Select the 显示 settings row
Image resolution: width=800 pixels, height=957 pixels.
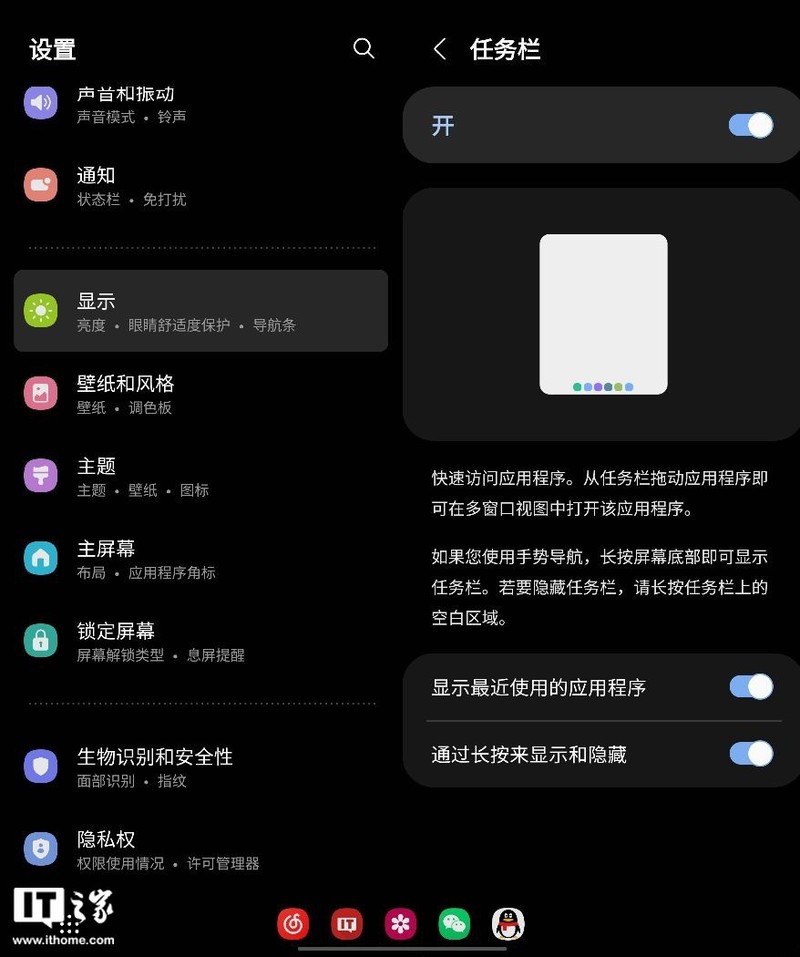tap(200, 311)
